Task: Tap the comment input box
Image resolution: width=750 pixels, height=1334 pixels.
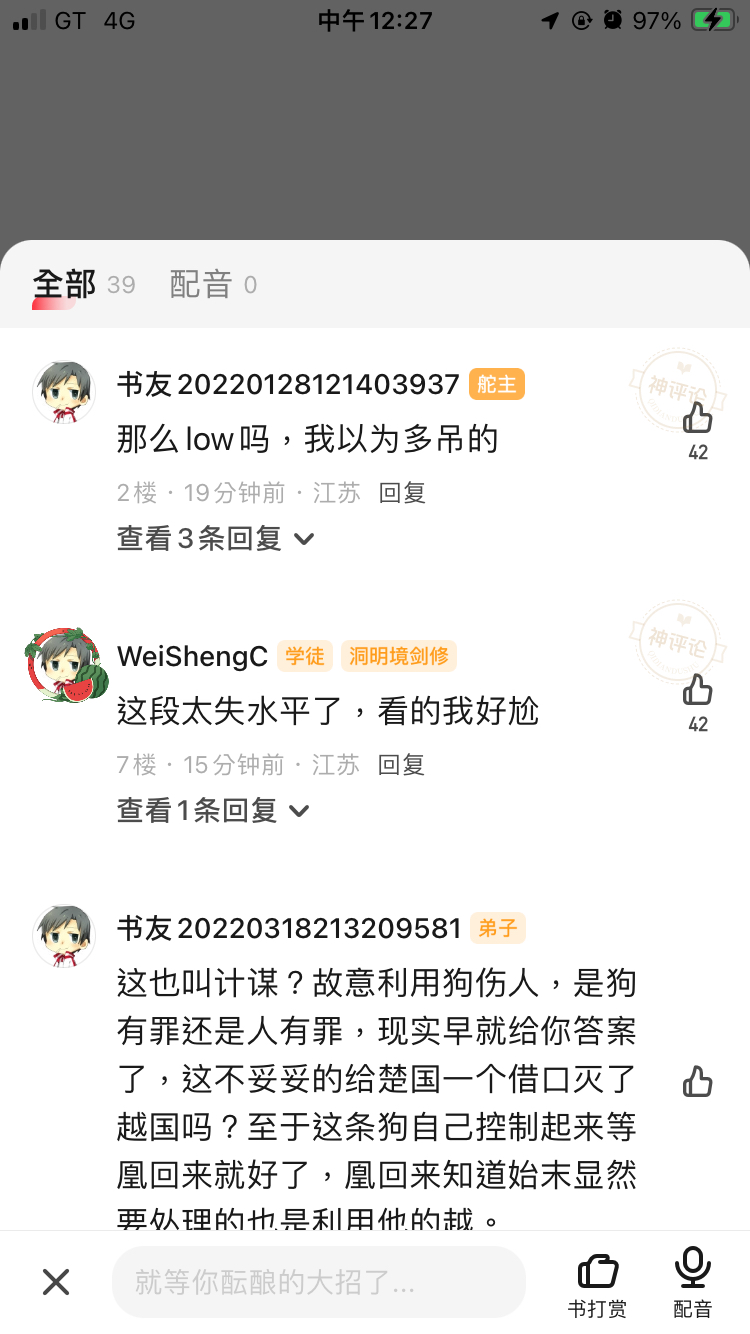Action: coord(318,1282)
